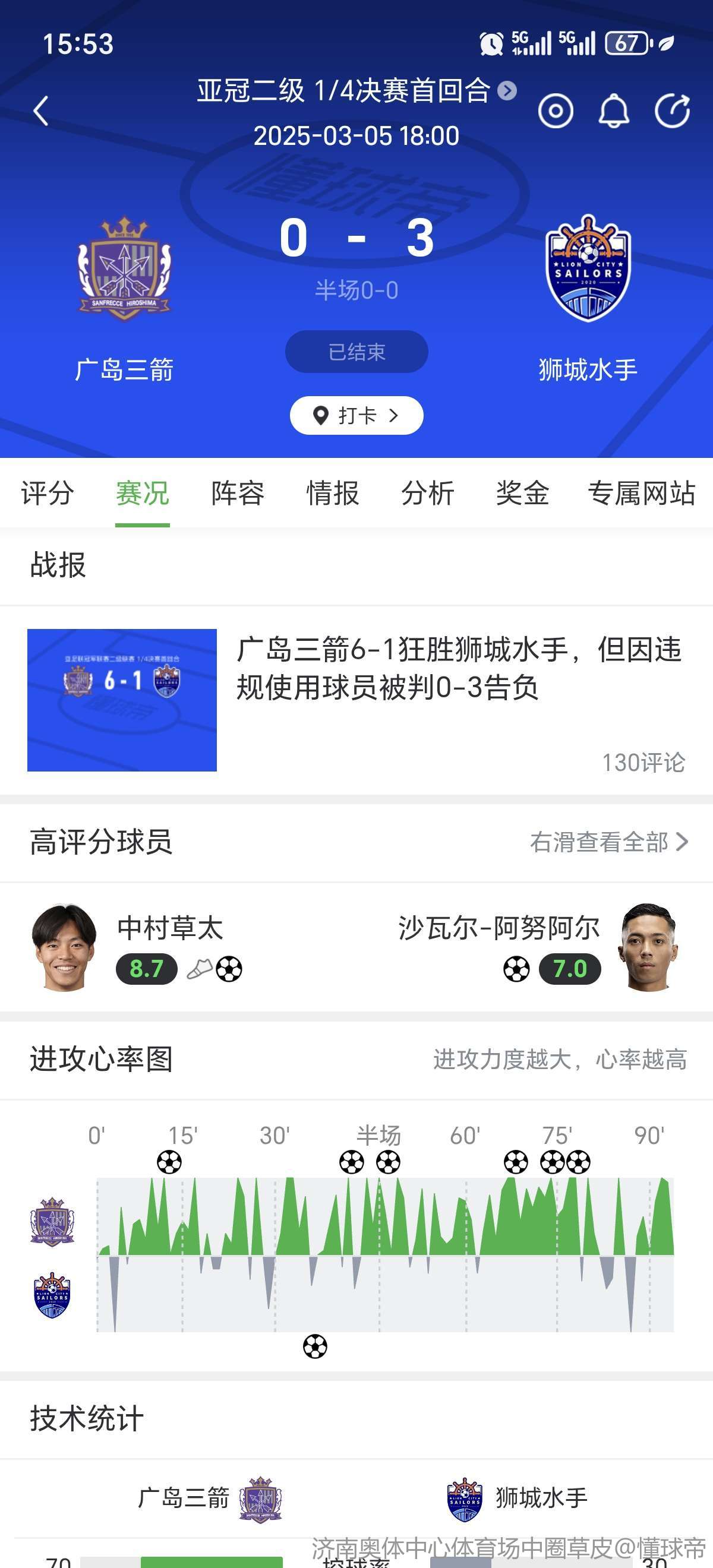Image resolution: width=713 pixels, height=1568 pixels.
Task: Go back using the back arrow
Action: [41, 111]
